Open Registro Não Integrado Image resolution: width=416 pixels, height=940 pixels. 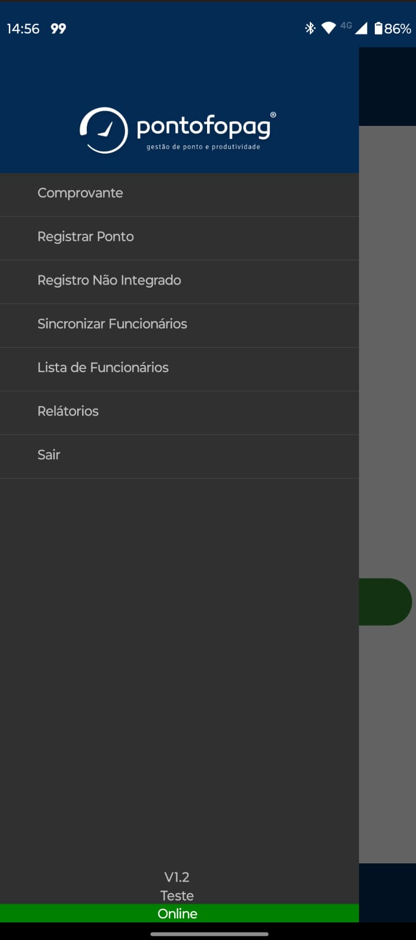coord(179,282)
